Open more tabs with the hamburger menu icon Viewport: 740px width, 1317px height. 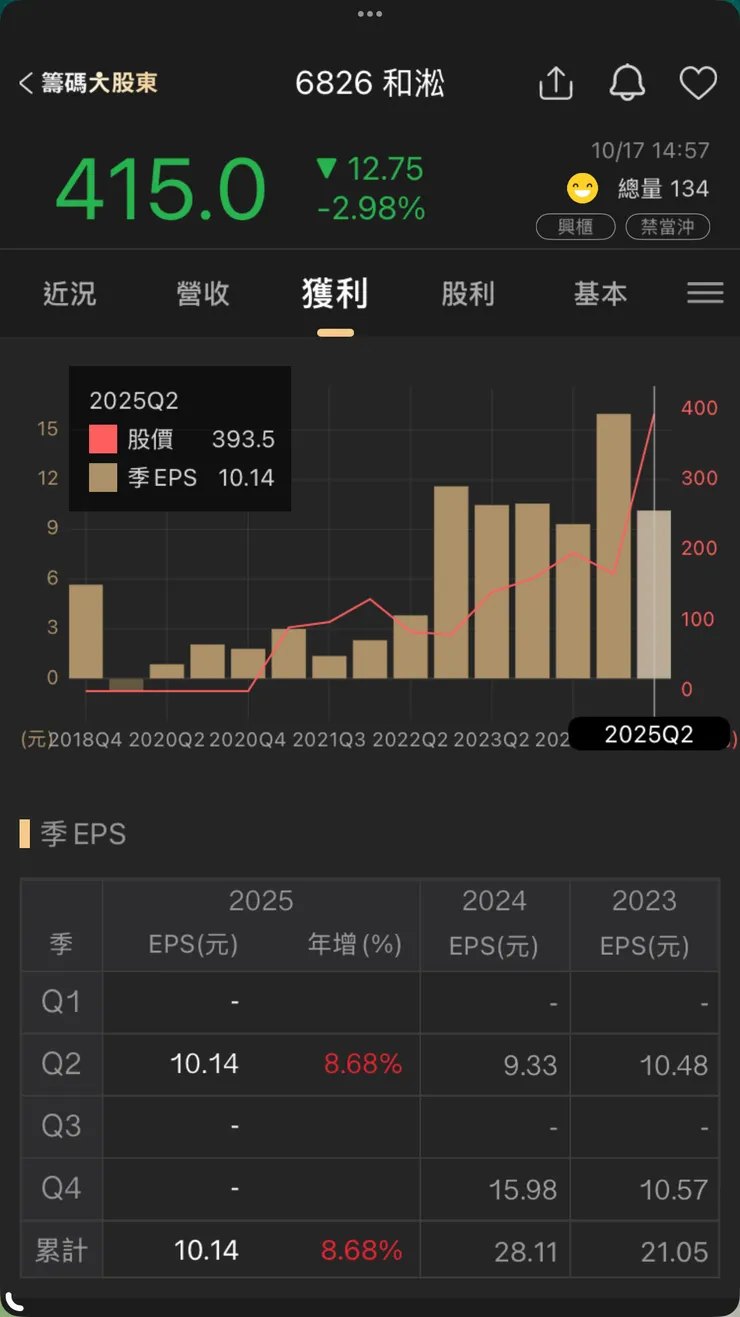click(705, 293)
